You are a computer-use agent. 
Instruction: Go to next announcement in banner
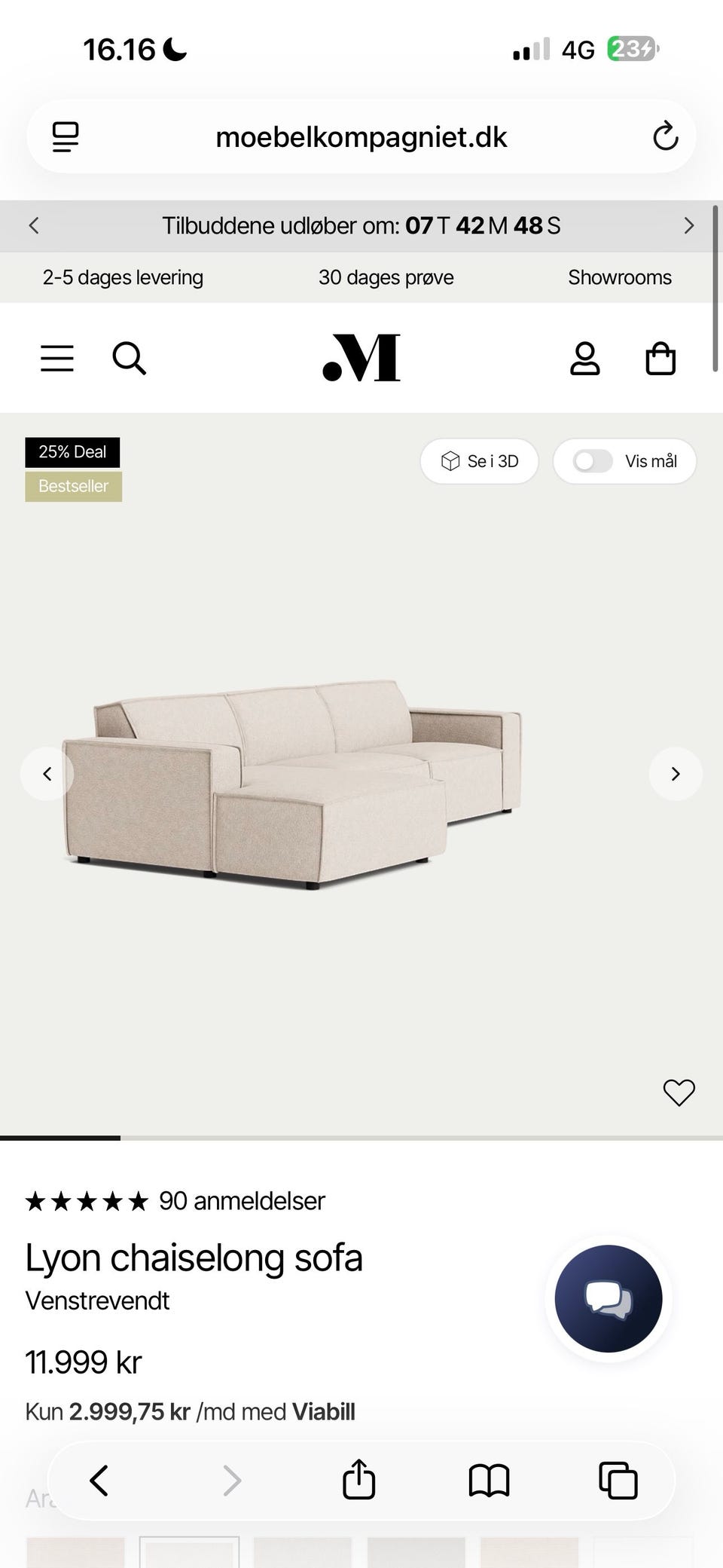pyautogui.click(x=688, y=226)
